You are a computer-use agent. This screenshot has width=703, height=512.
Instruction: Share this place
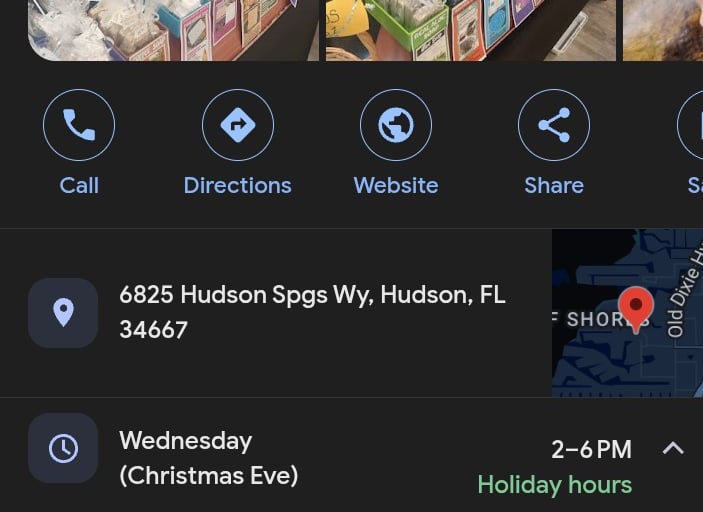click(554, 126)
